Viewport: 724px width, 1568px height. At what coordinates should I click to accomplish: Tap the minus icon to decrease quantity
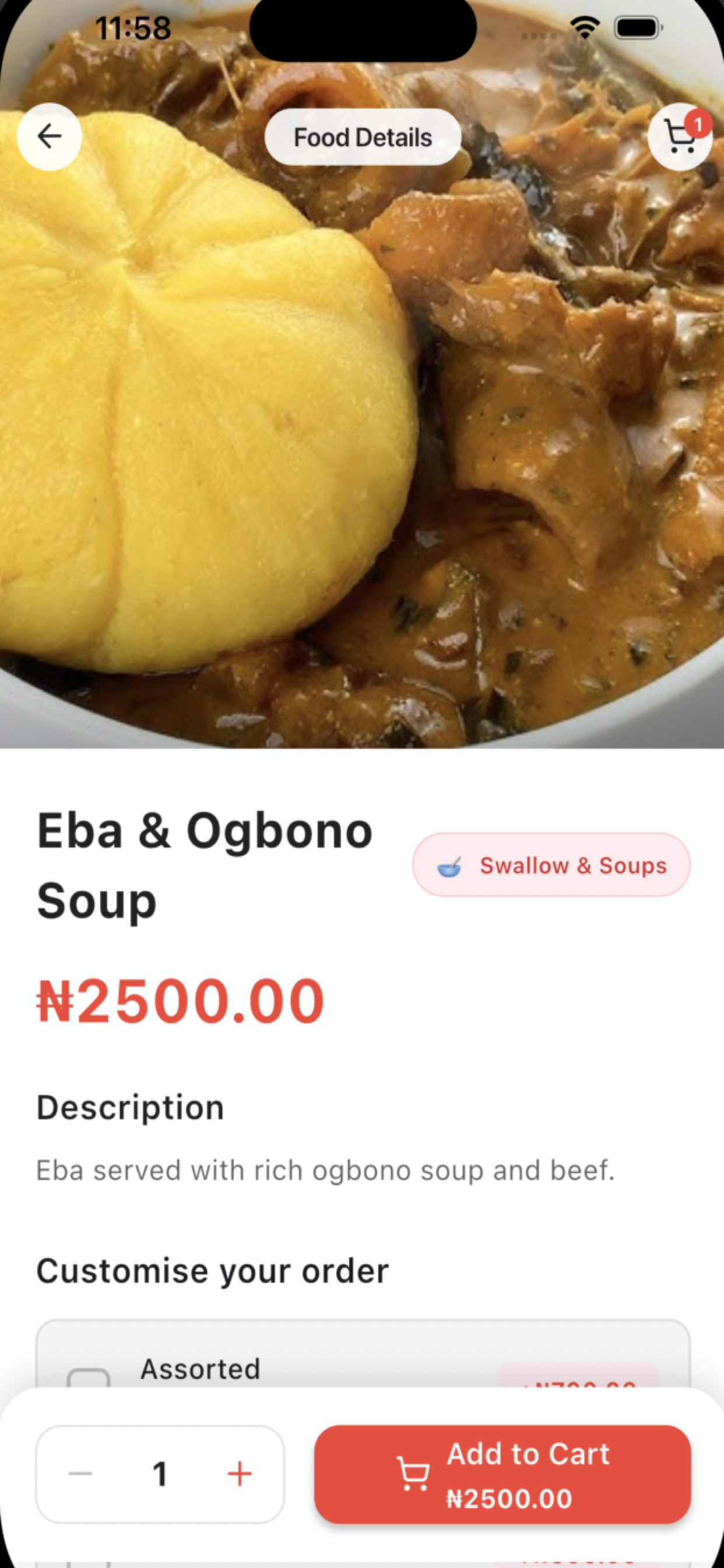coord(79,1473)
